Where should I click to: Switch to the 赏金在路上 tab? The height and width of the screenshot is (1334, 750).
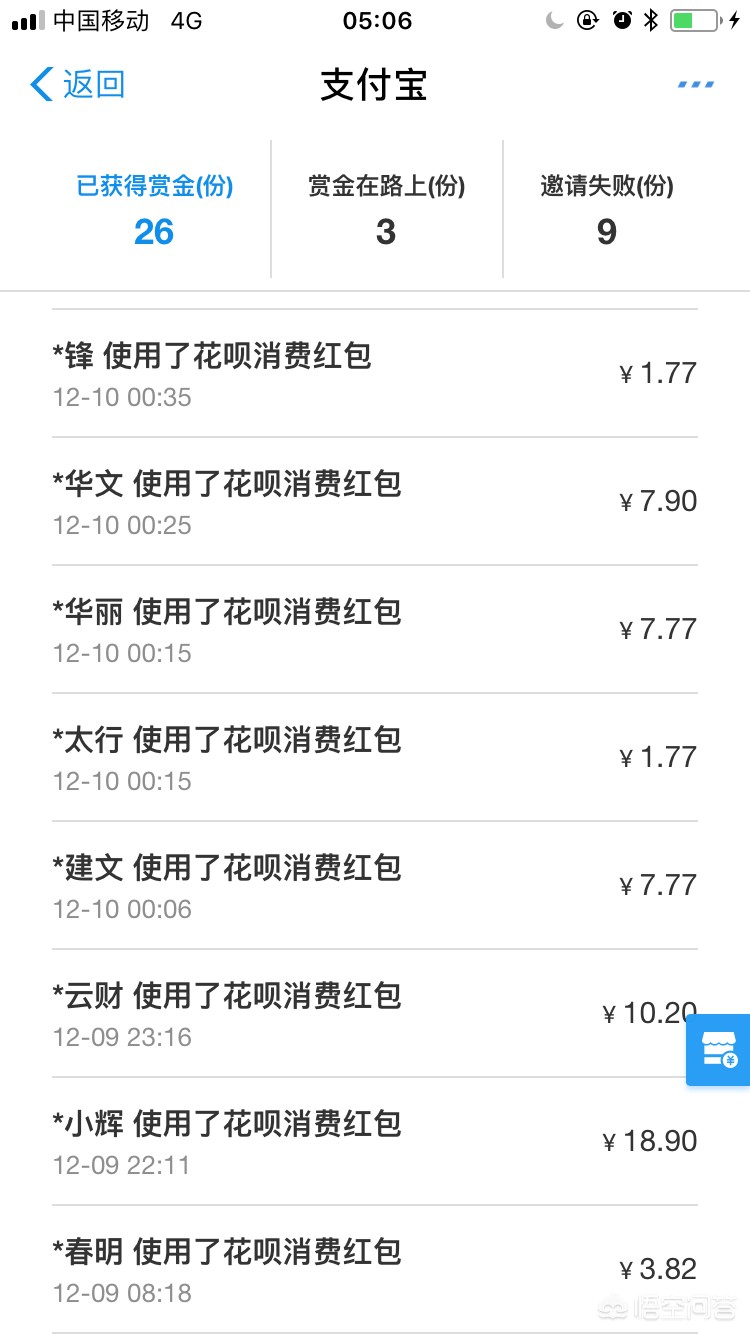pos(387,209)
